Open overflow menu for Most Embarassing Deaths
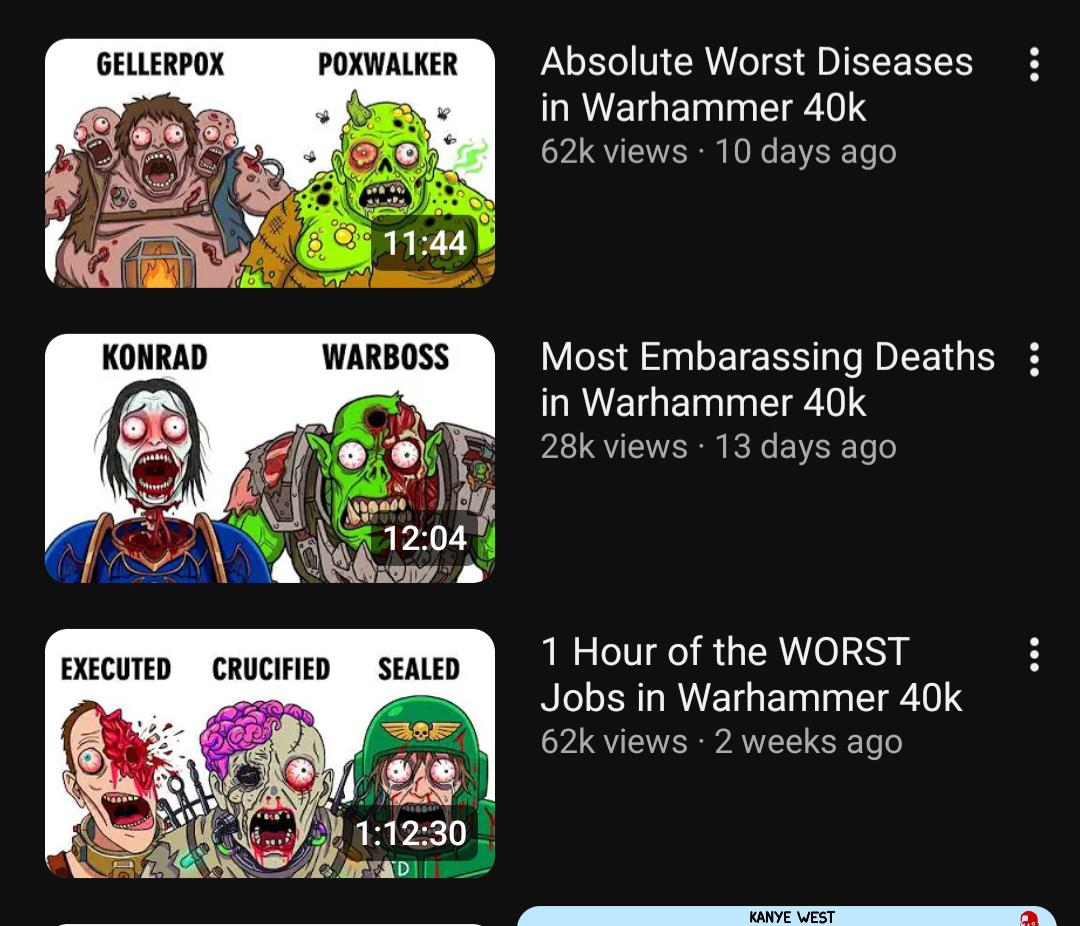This screenshot has width=1080, height=926. (1034, 360)
